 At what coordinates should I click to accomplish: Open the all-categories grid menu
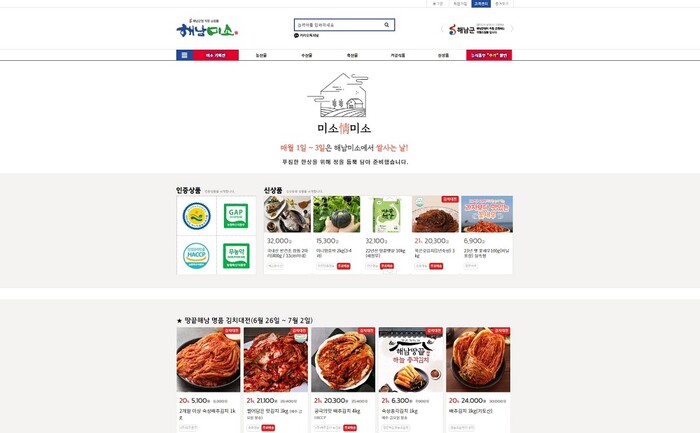184,55
